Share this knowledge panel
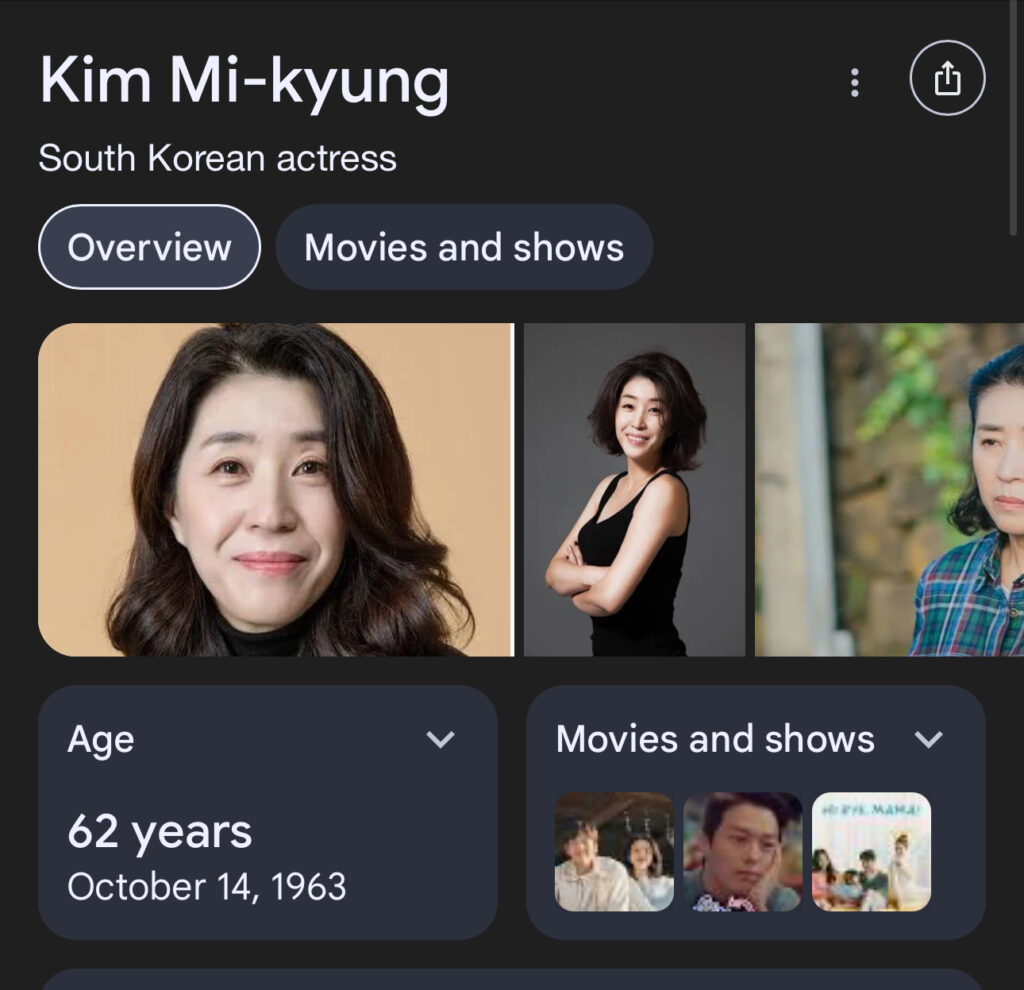This screenshot has height=990, width=1024. click(947, 80)
